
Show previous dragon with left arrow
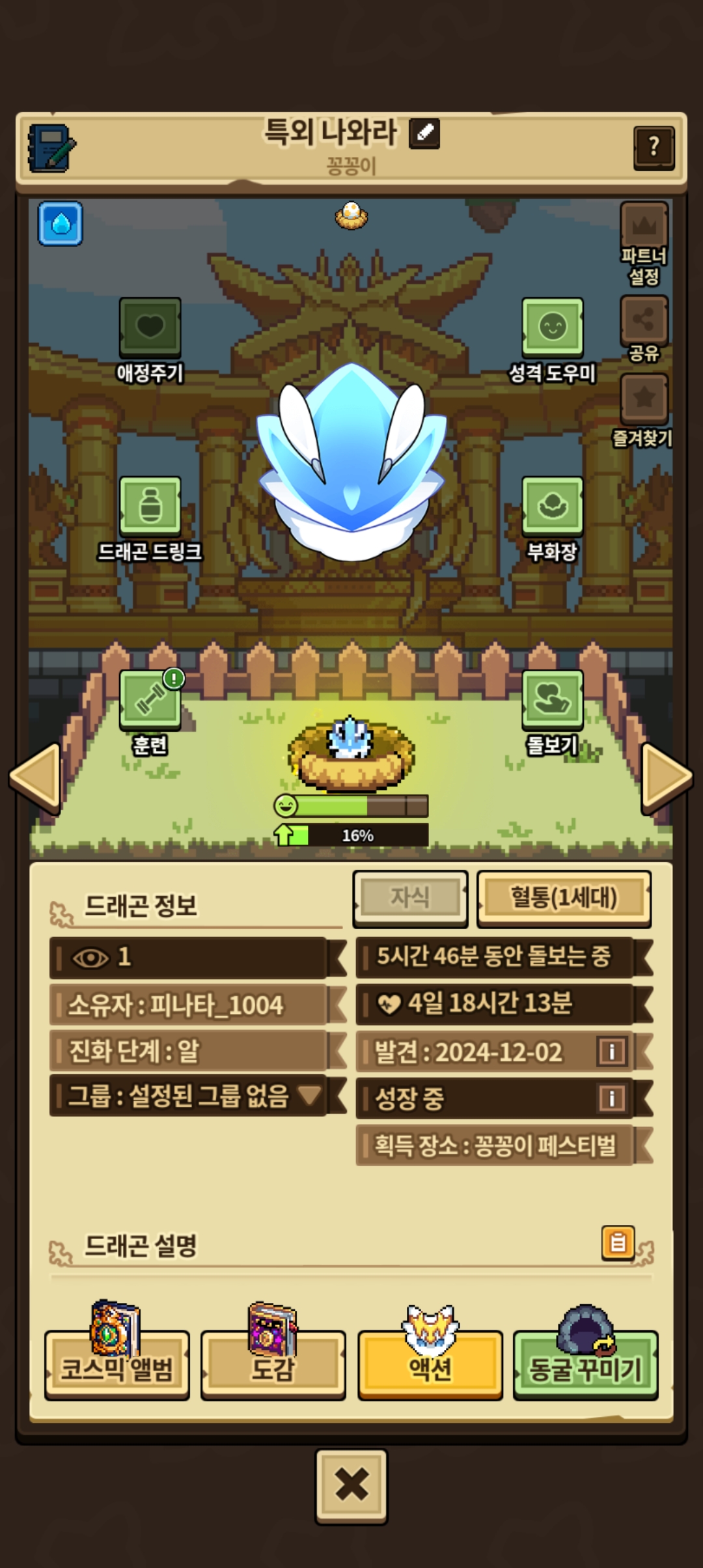(36, 777)
